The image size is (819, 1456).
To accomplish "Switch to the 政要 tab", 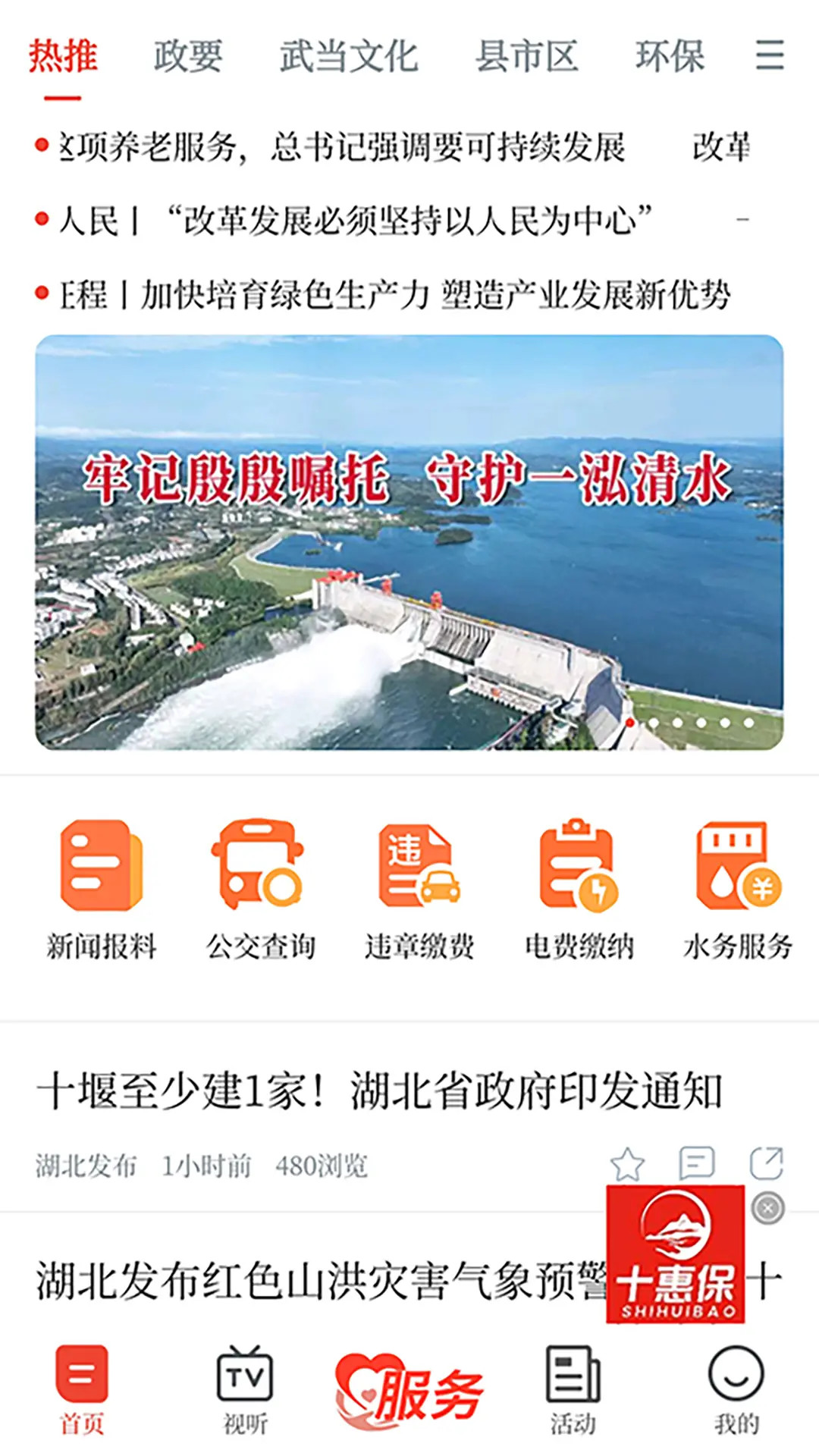I will click(x=188, y=57).
